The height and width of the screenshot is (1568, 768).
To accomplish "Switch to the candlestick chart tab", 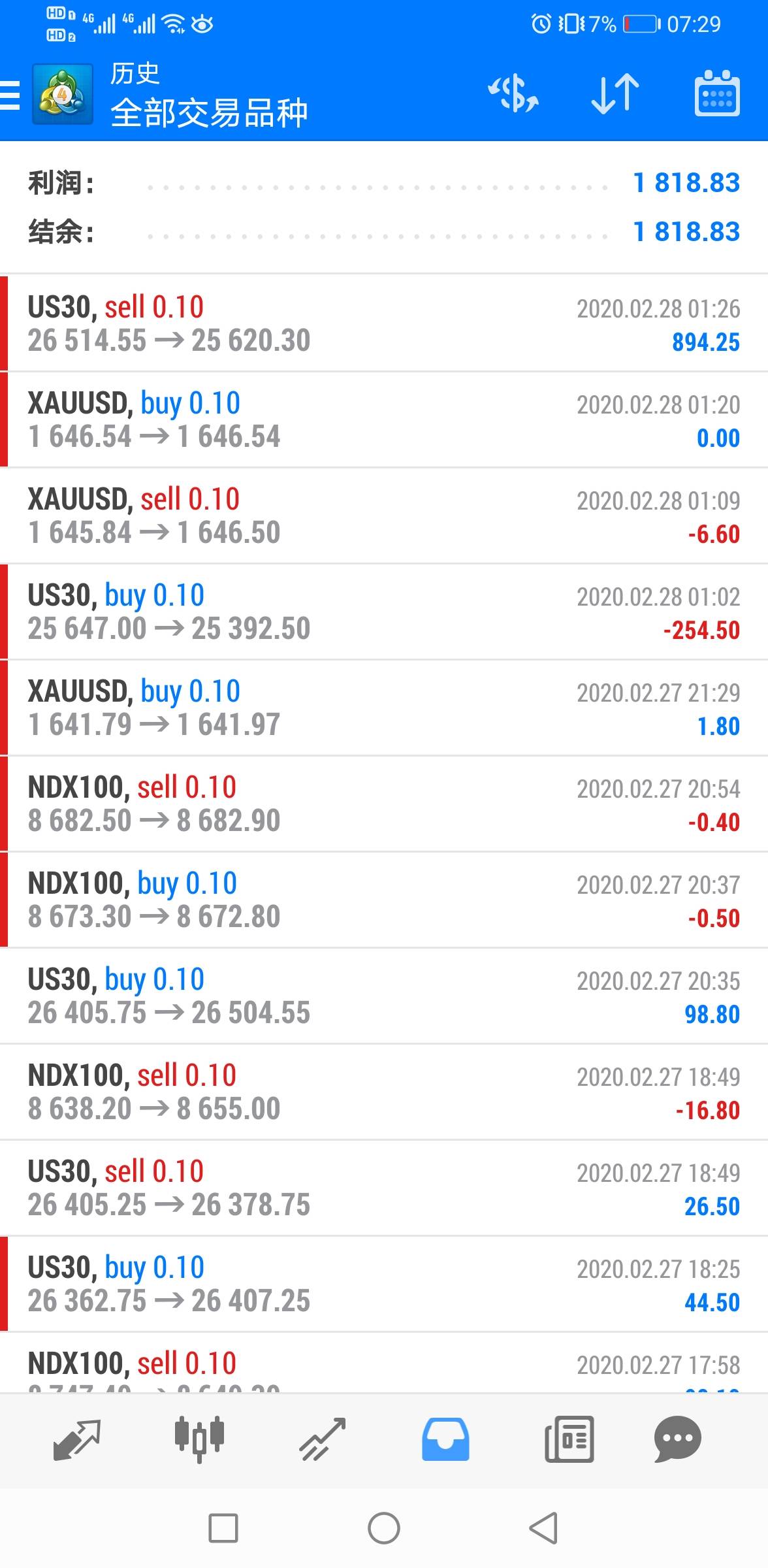I will pos(199,1440).
